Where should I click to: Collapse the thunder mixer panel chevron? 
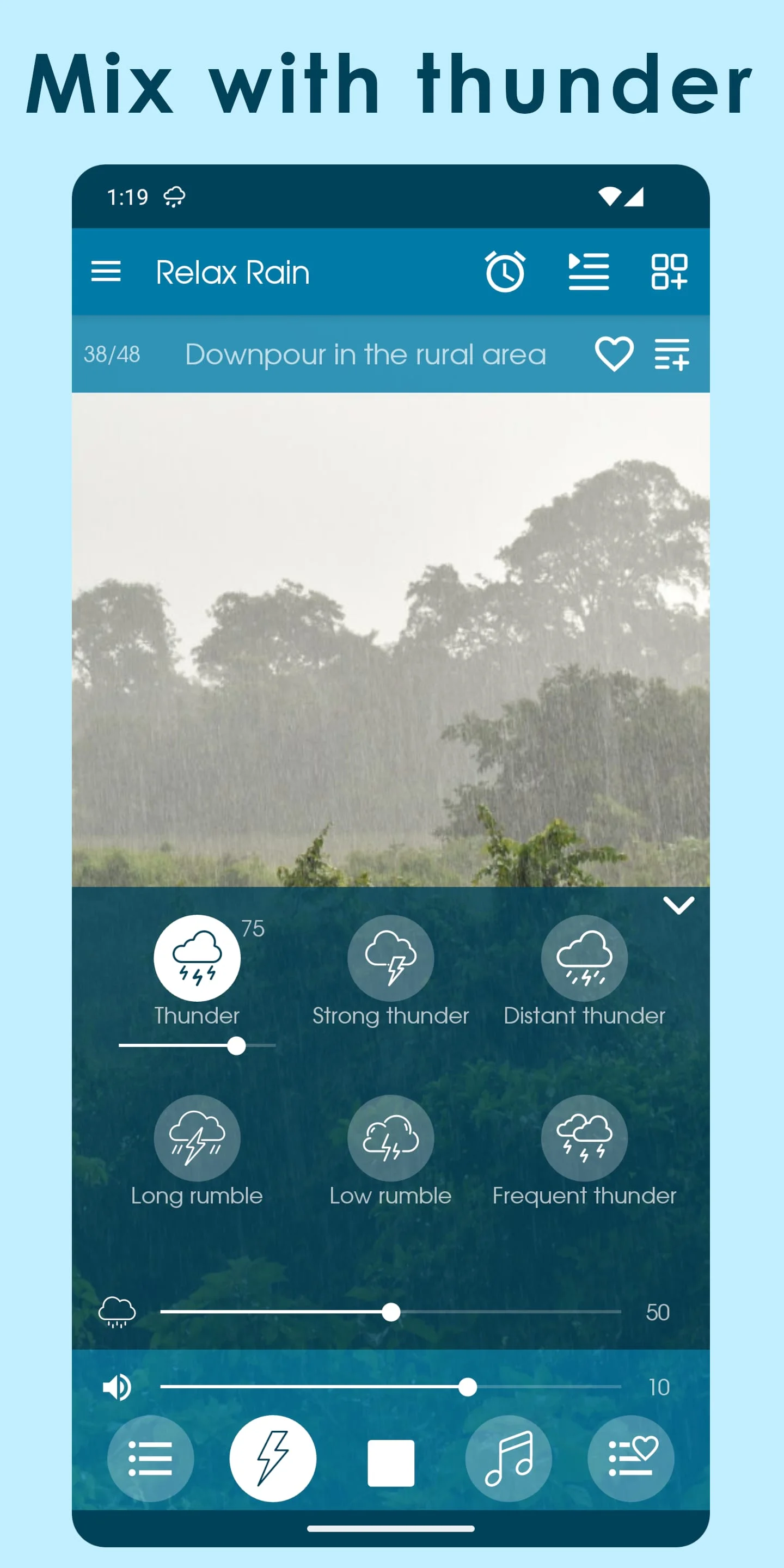click(x=678, y=905)
